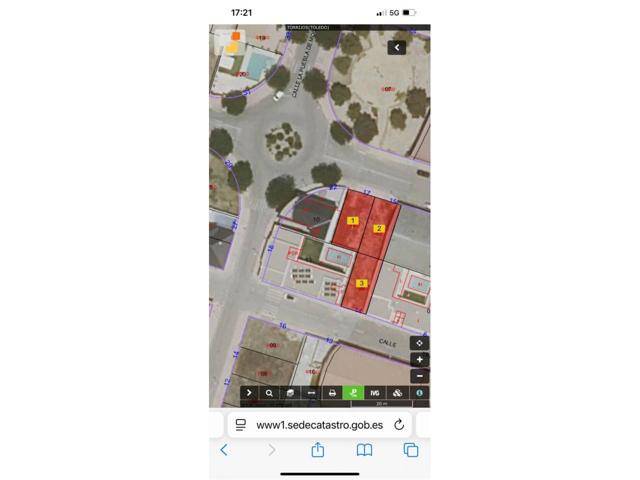Expand the map toolbar arrow
The width and height of the screenshot is (640, 480).
tap(249, 393)
